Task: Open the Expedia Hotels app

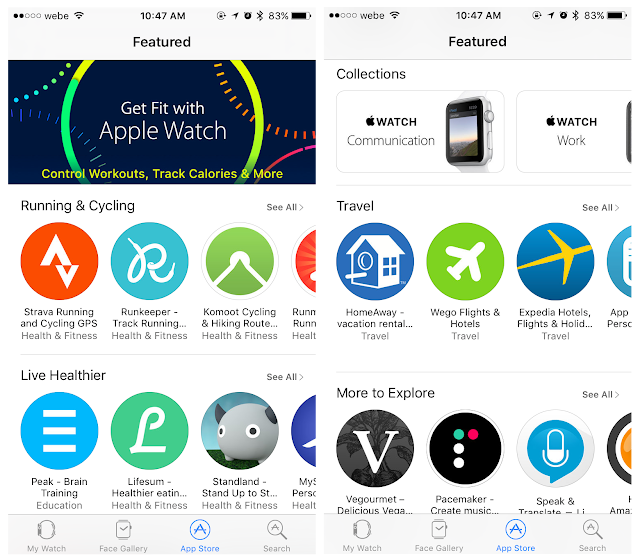Action: 555,261
